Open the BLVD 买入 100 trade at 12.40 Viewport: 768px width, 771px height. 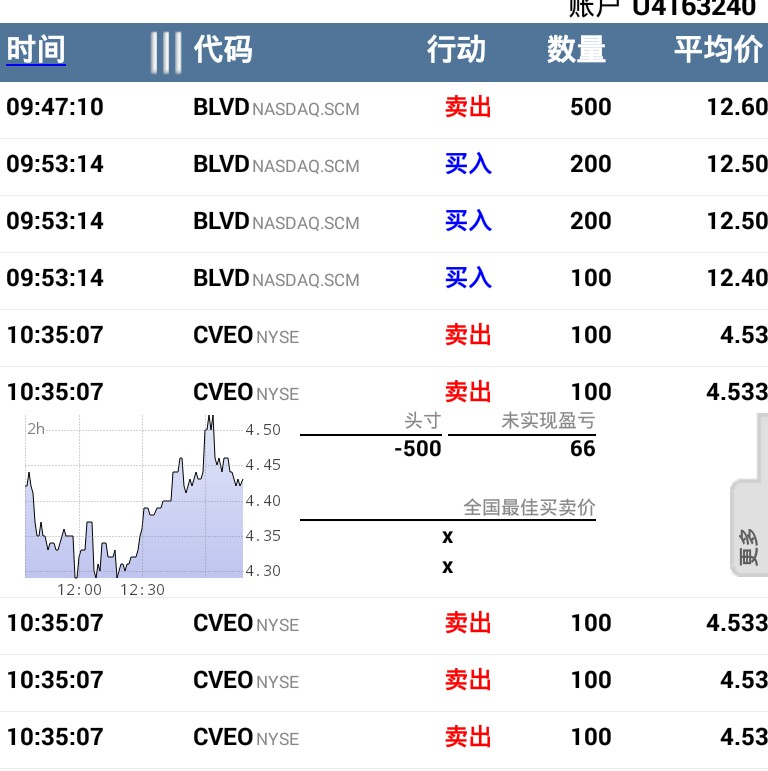384,278
